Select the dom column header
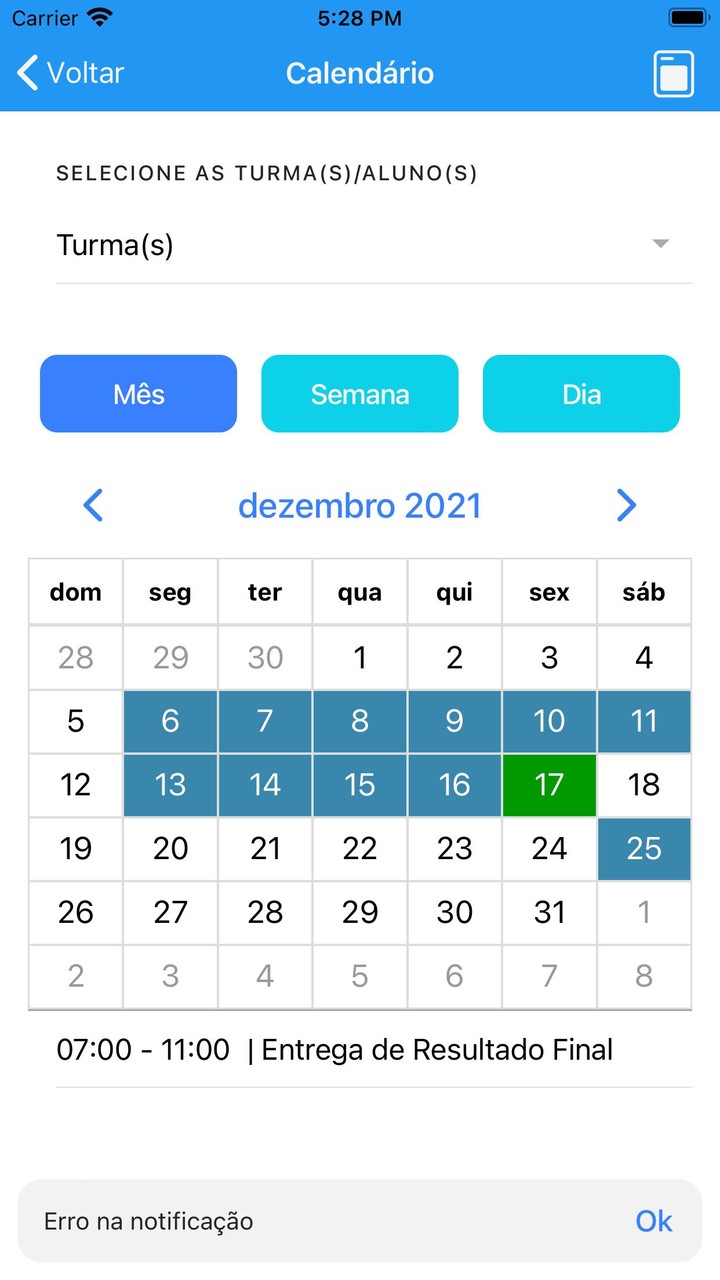 (x=75, y=592)
